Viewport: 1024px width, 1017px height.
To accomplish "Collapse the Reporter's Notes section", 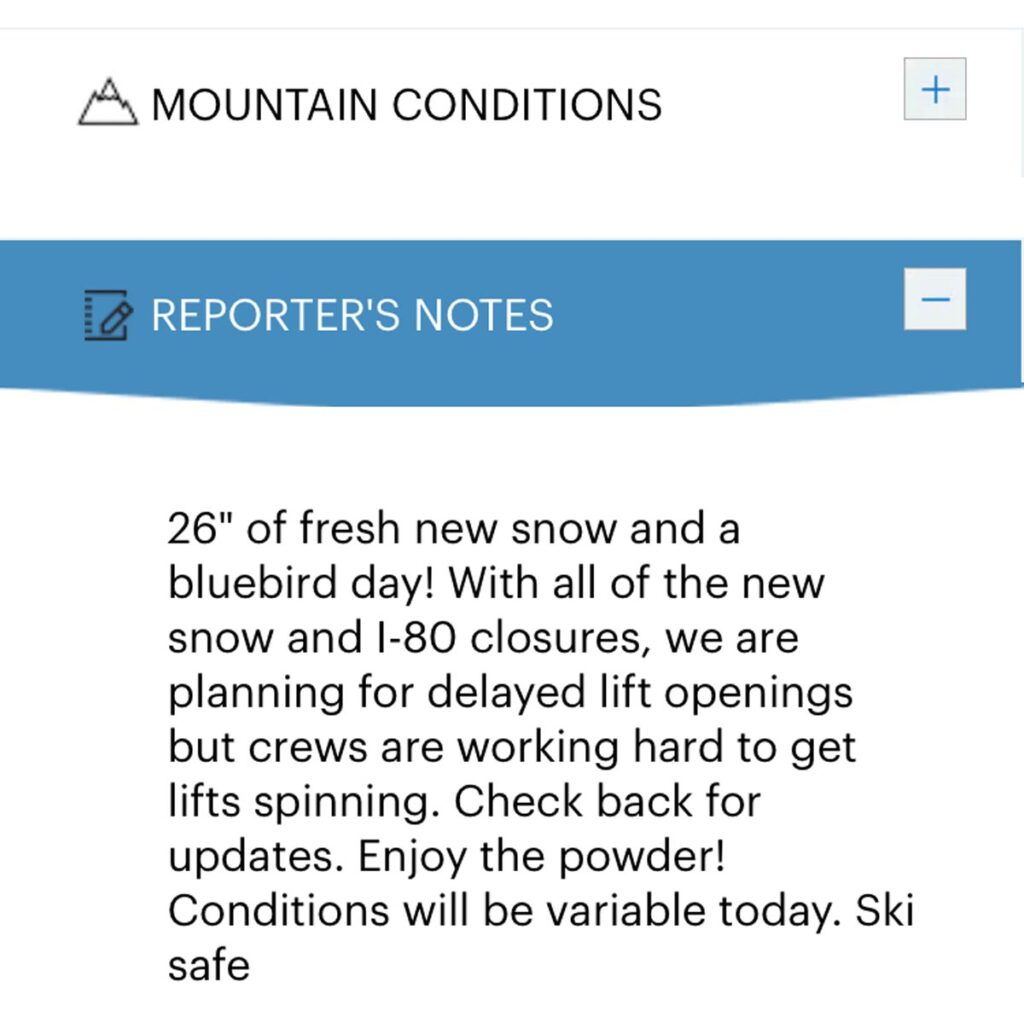I will [x=934, y=299].
